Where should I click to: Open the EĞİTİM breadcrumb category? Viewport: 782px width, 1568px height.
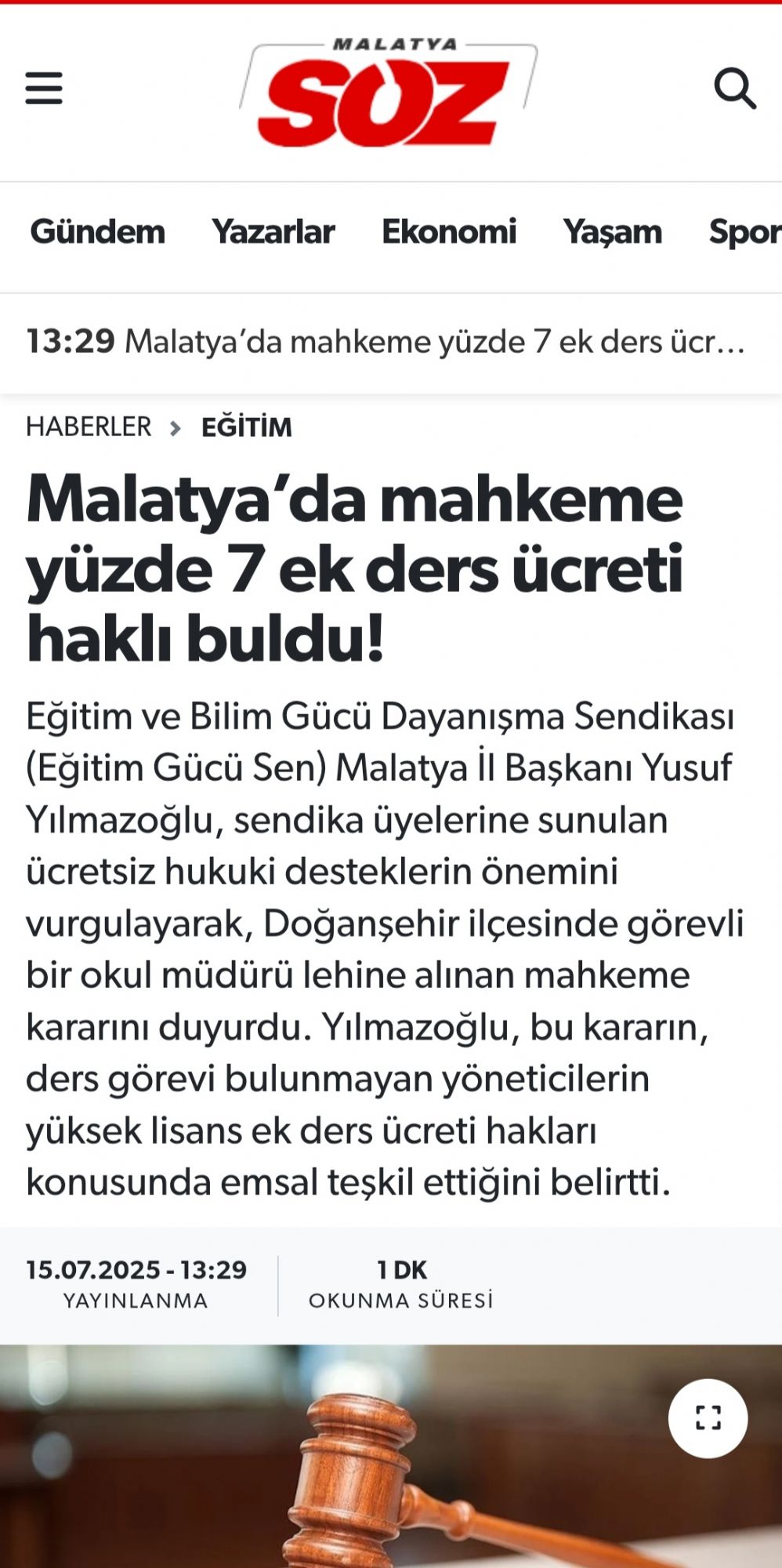click(x=247, y=426)
